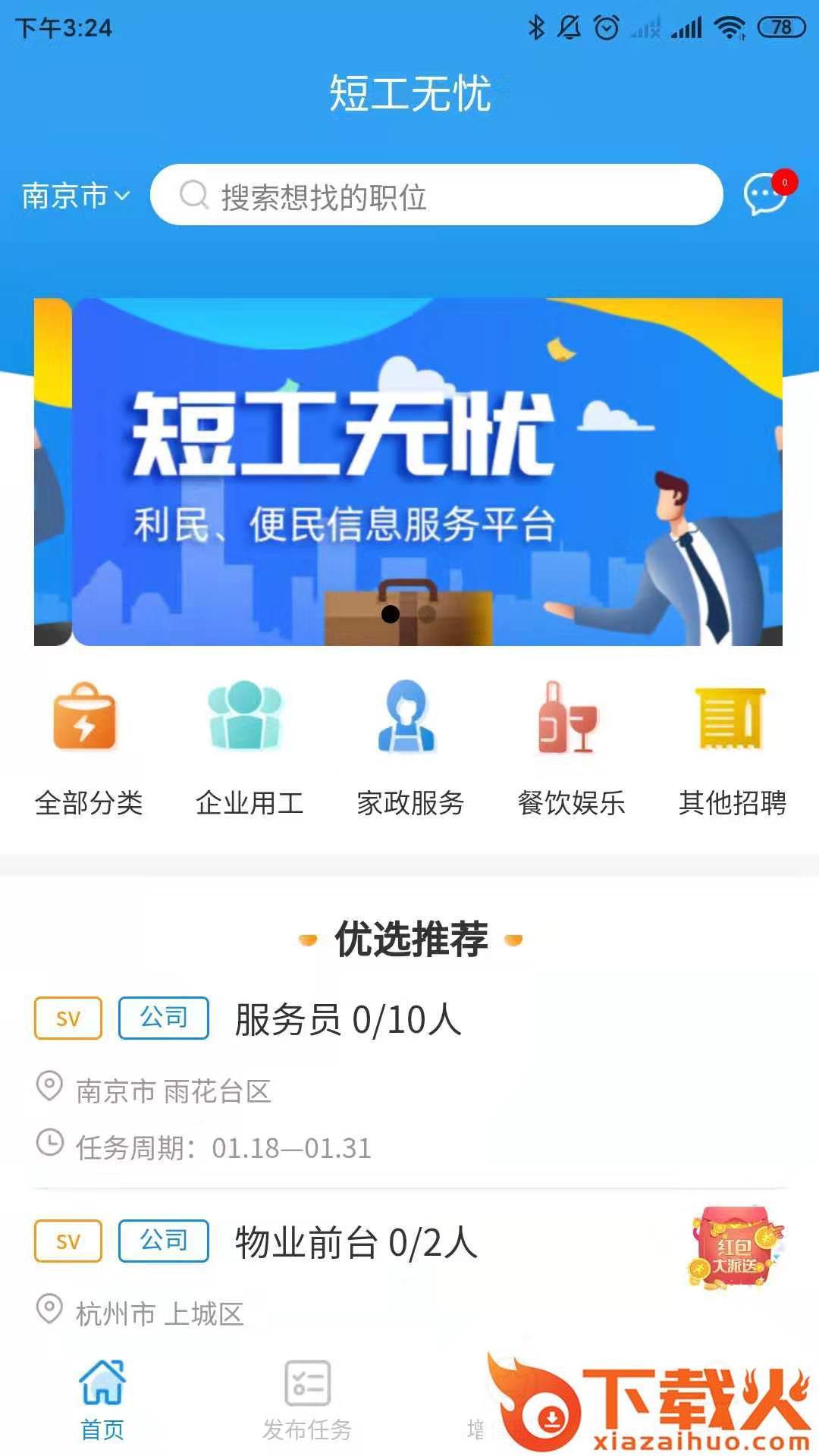Tap the 短工无忧 promotional banner
Screen dimensions: 819x1456
(409, 470)
